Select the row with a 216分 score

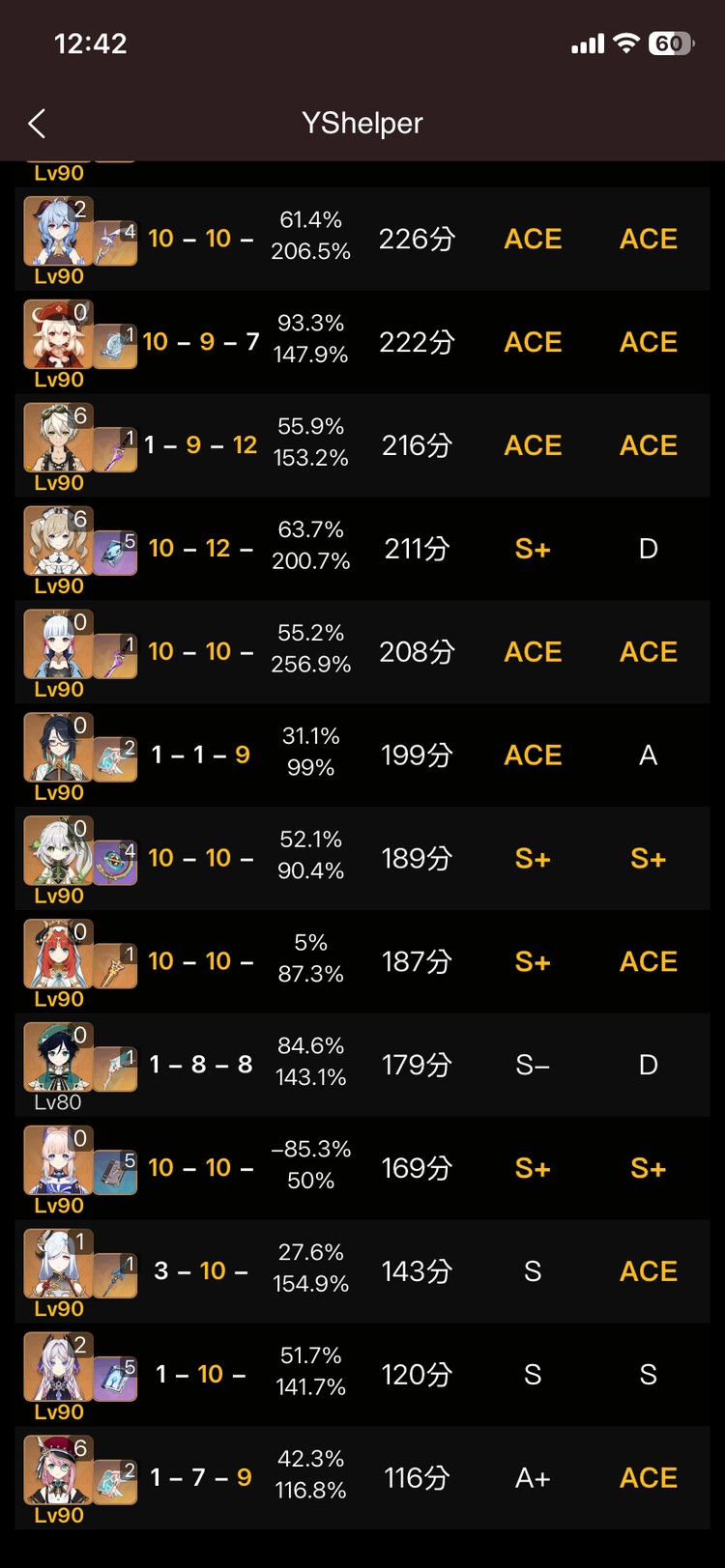point(362,445)
